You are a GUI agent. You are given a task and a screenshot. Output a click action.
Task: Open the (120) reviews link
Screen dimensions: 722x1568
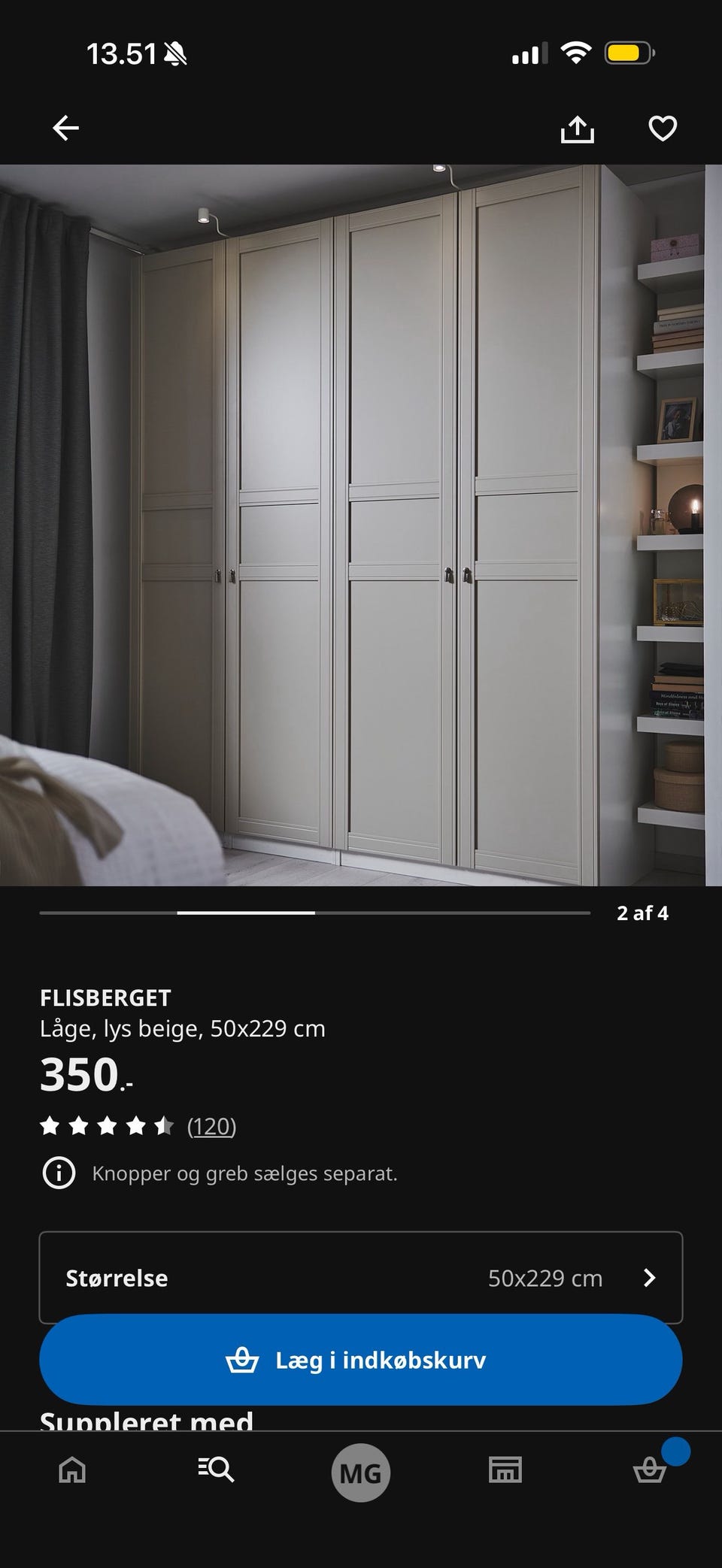click(211, 1125)
